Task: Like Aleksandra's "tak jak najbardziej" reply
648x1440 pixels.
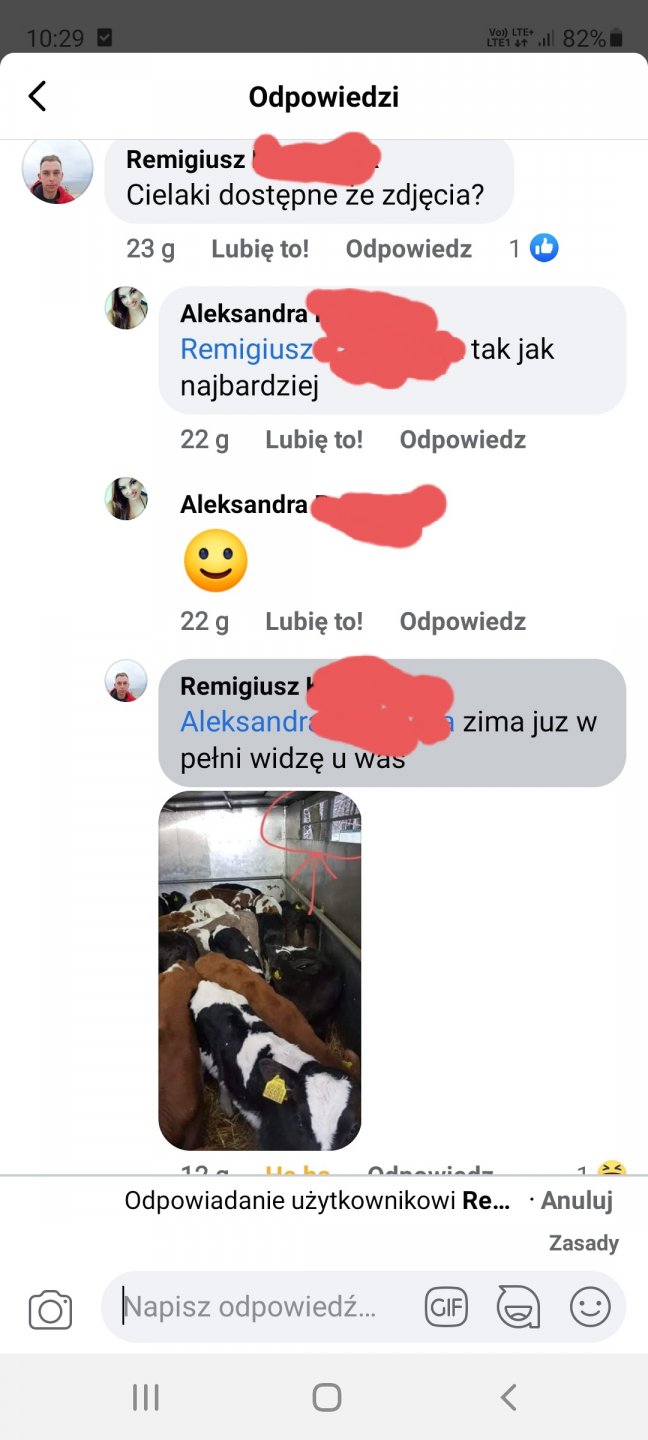Action: tap(314, 440)
